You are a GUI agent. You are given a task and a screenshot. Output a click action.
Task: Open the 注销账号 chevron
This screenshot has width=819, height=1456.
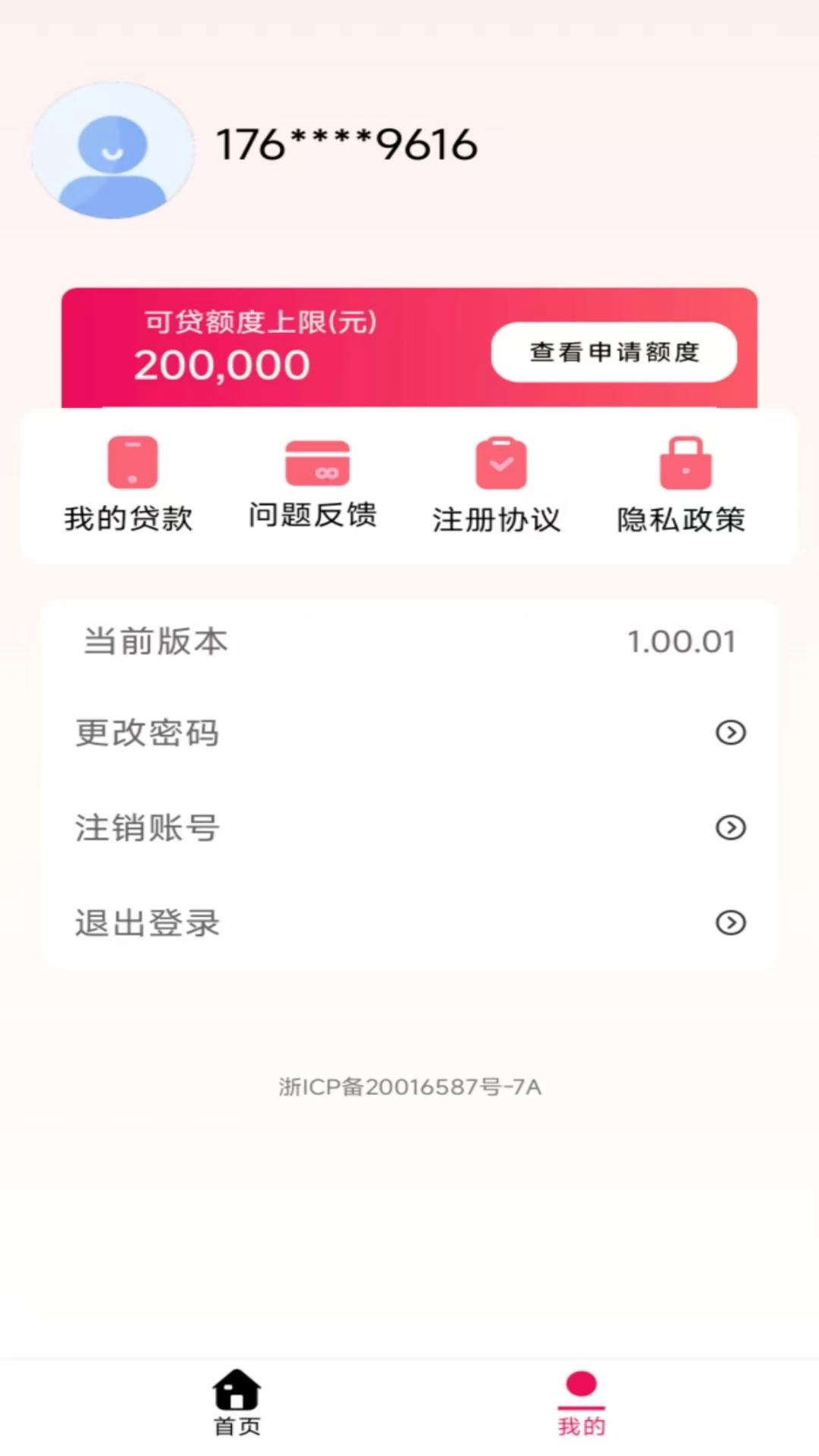(730, 828)
